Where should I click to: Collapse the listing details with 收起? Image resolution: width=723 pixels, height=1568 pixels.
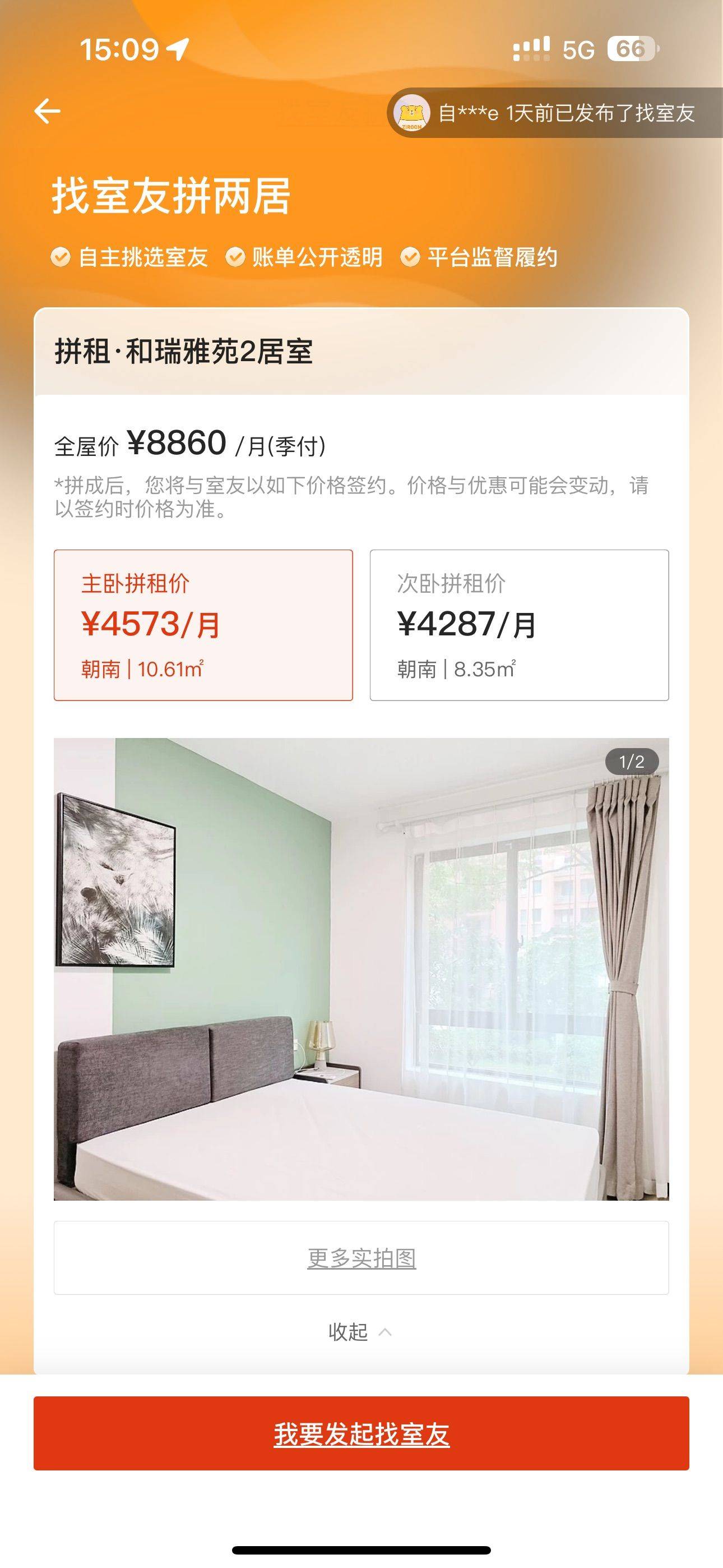pos(360,1332)
